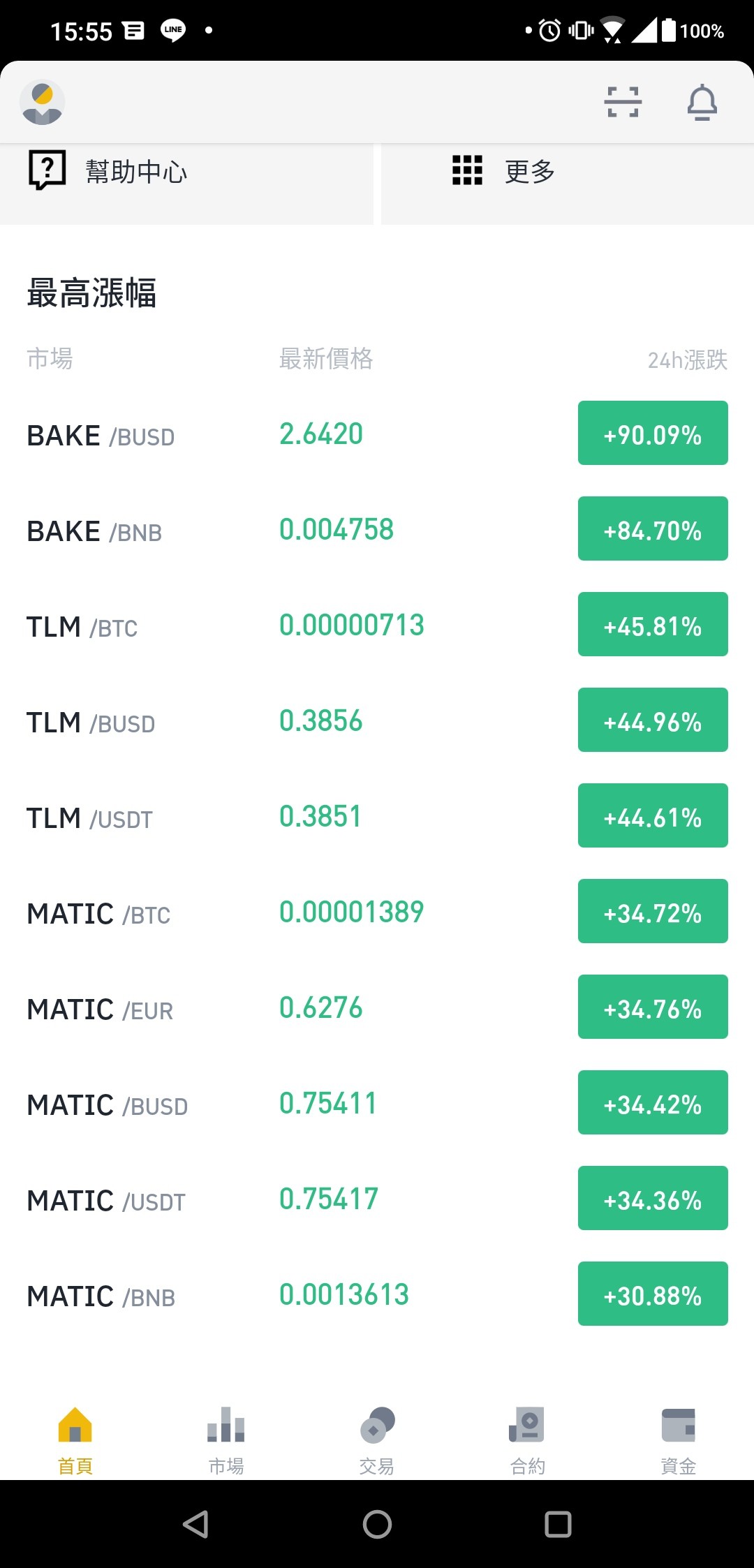
Task: Switch to the 交易 tab
Action: click(377, 1440)
